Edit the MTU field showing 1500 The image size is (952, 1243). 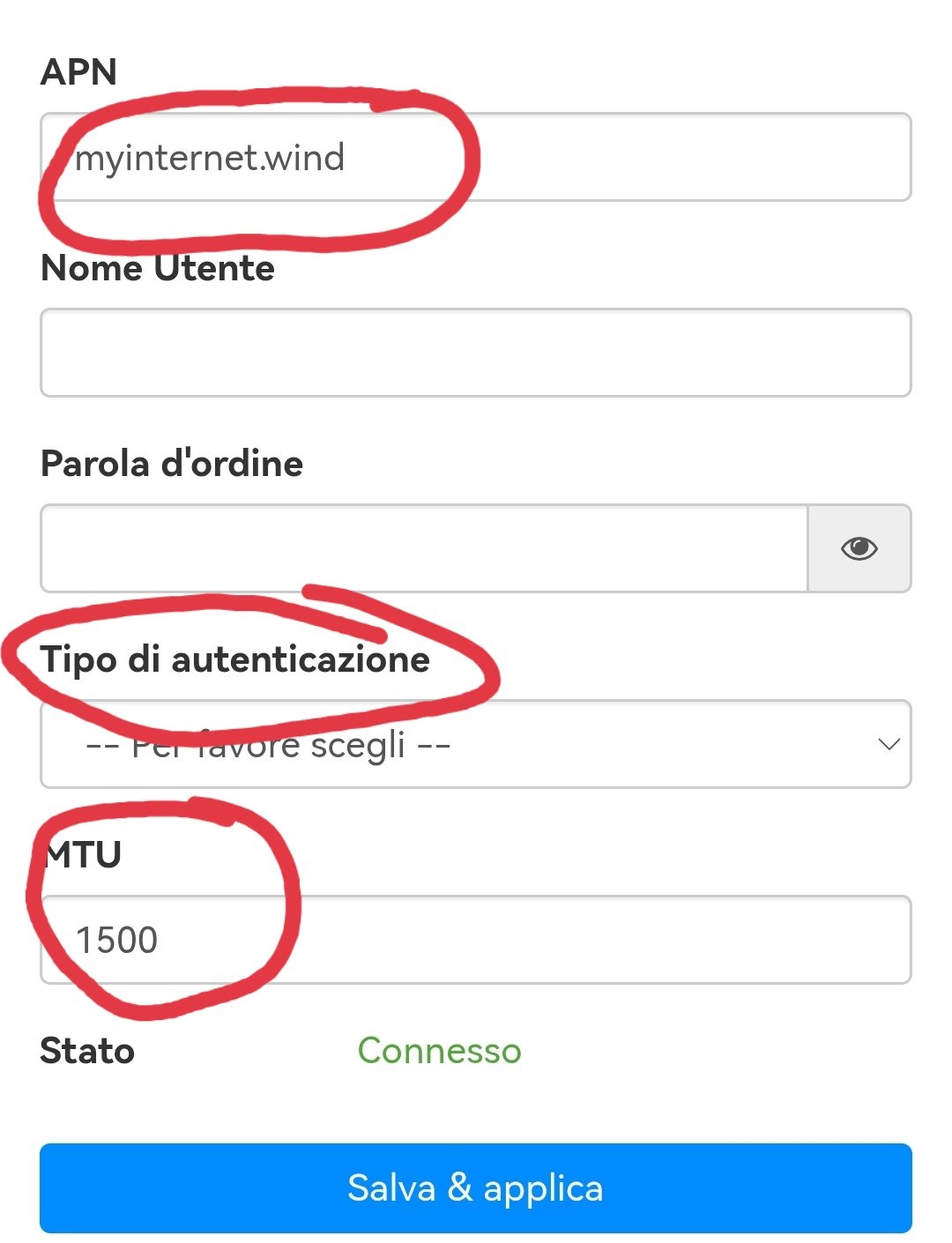click(476, 940)
